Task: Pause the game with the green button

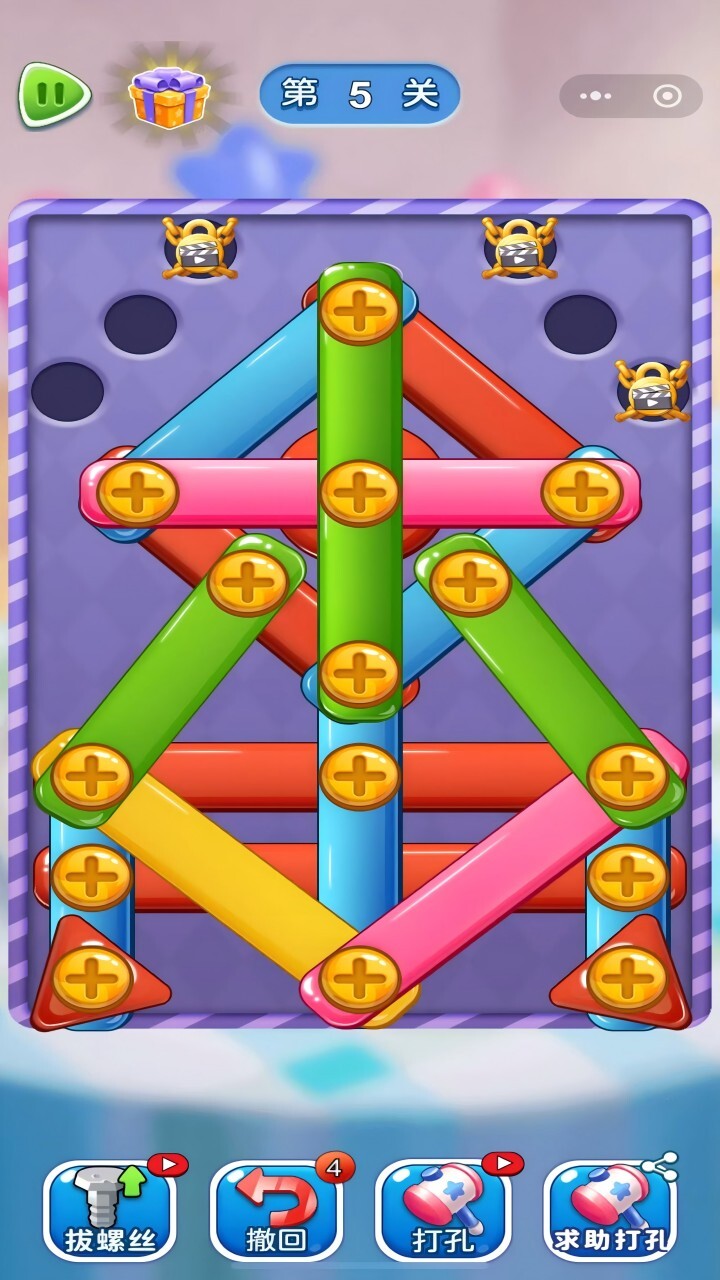Action: (54, 95)
